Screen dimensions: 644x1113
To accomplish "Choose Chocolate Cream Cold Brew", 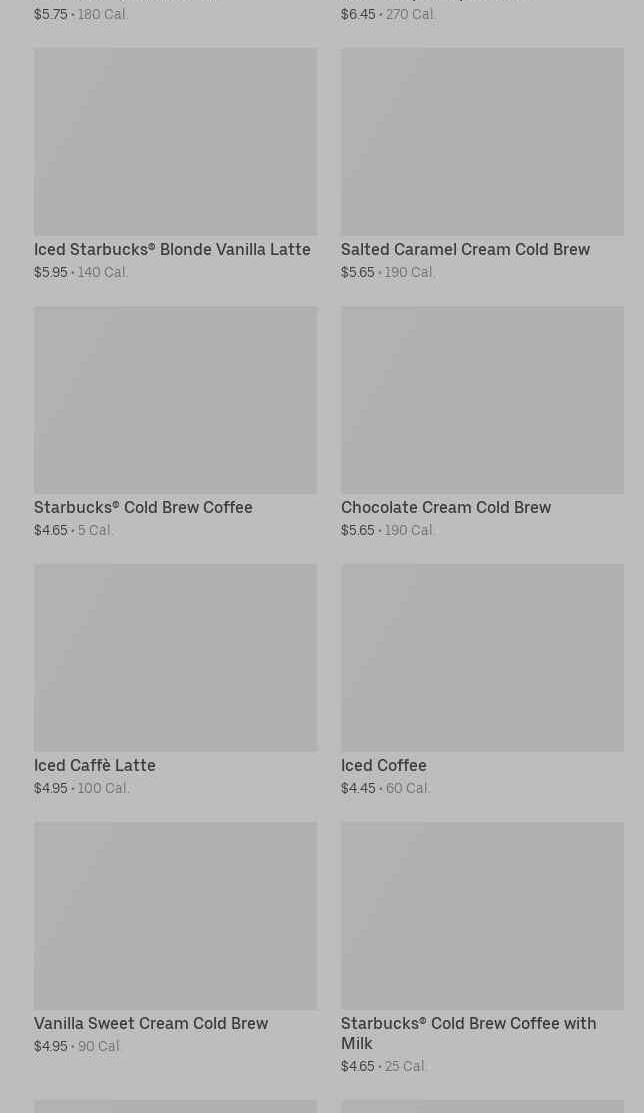I will coord(482,422).
